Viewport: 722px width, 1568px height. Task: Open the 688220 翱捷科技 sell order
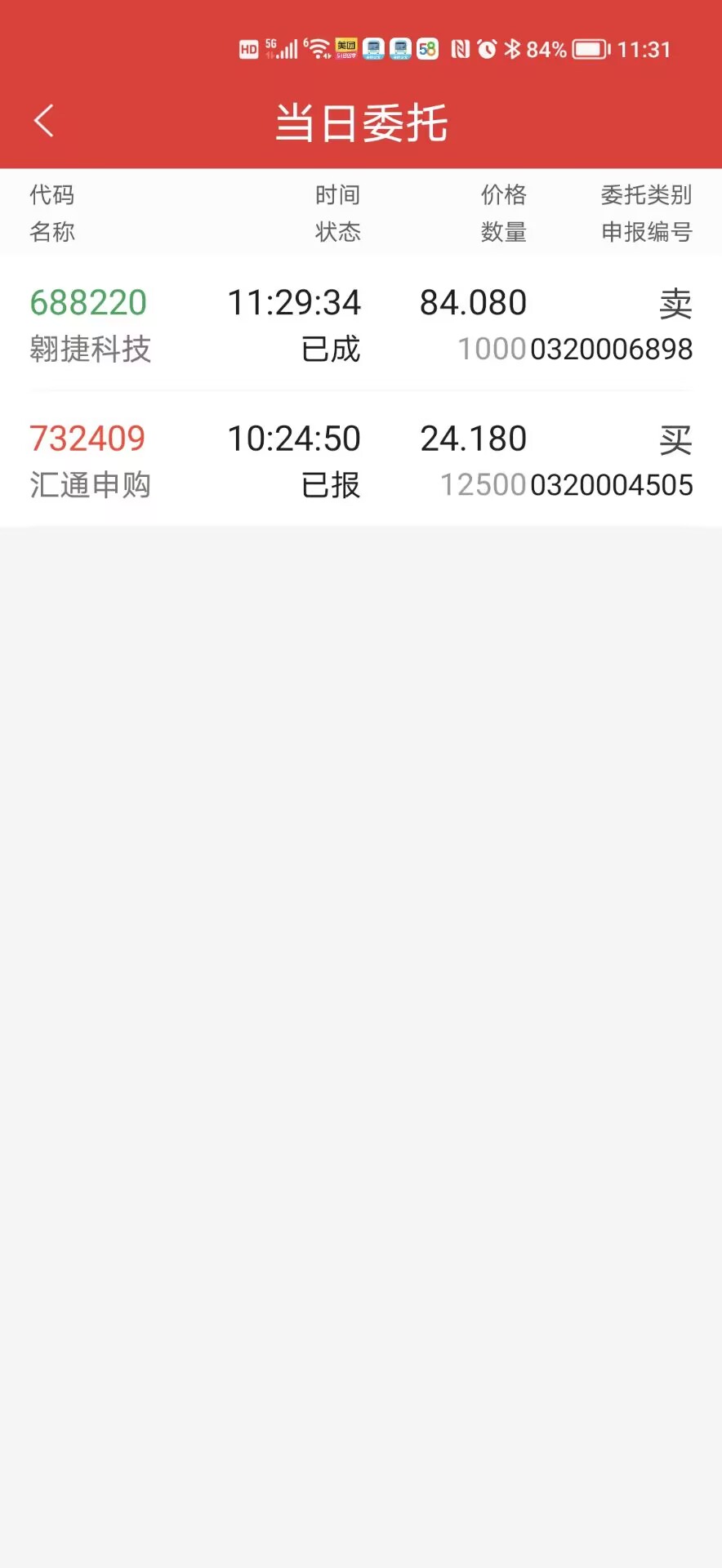coord(361,325)
